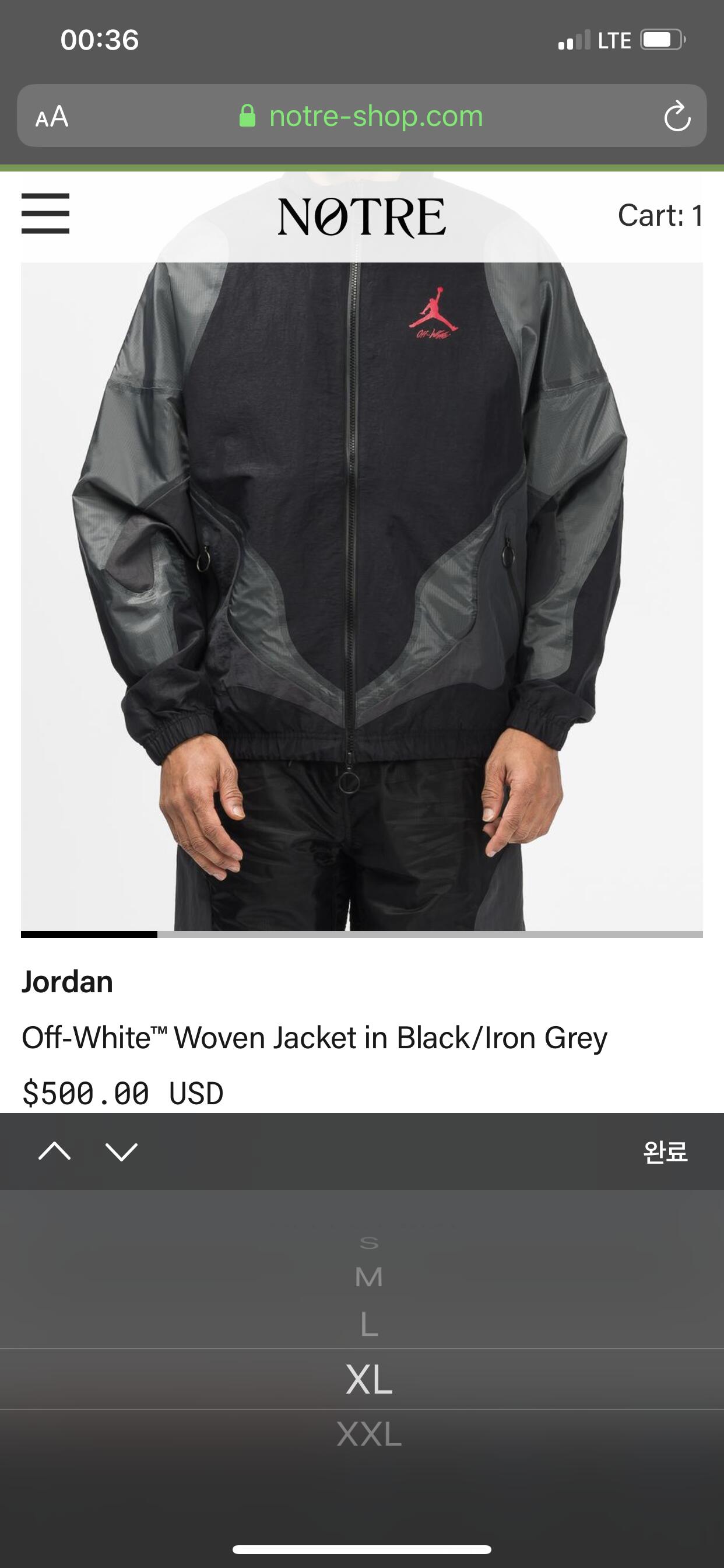
Task: Reload the page
Action: pos(677,116)
